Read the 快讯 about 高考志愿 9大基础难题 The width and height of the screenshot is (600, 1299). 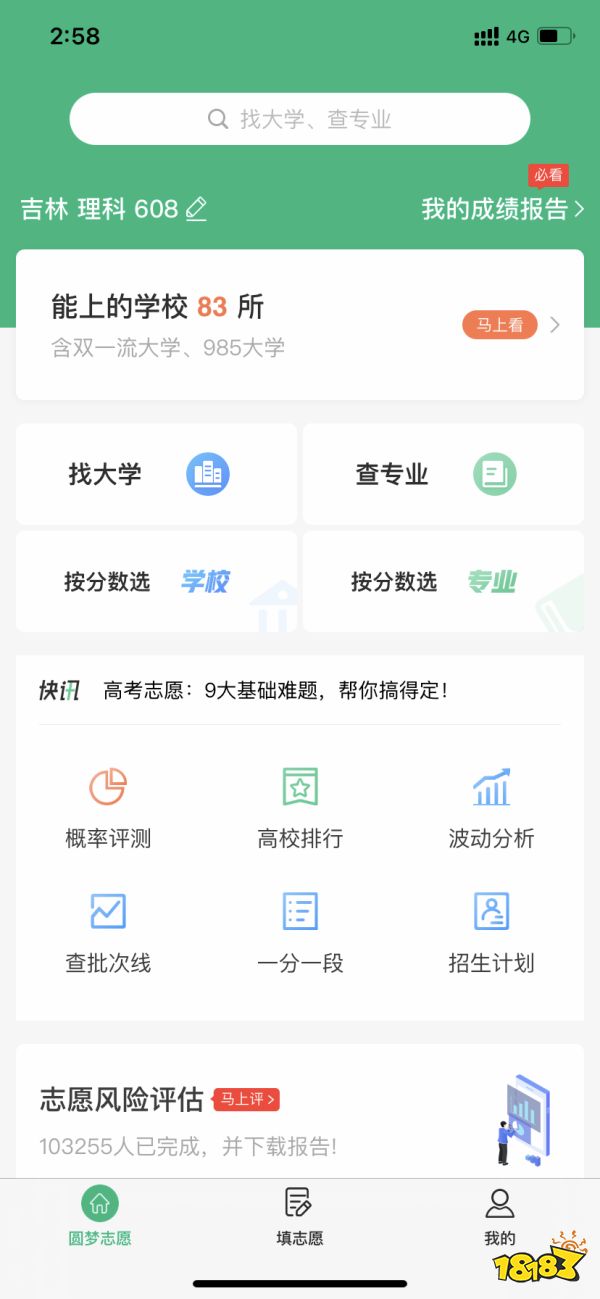[x=275, y=690]
